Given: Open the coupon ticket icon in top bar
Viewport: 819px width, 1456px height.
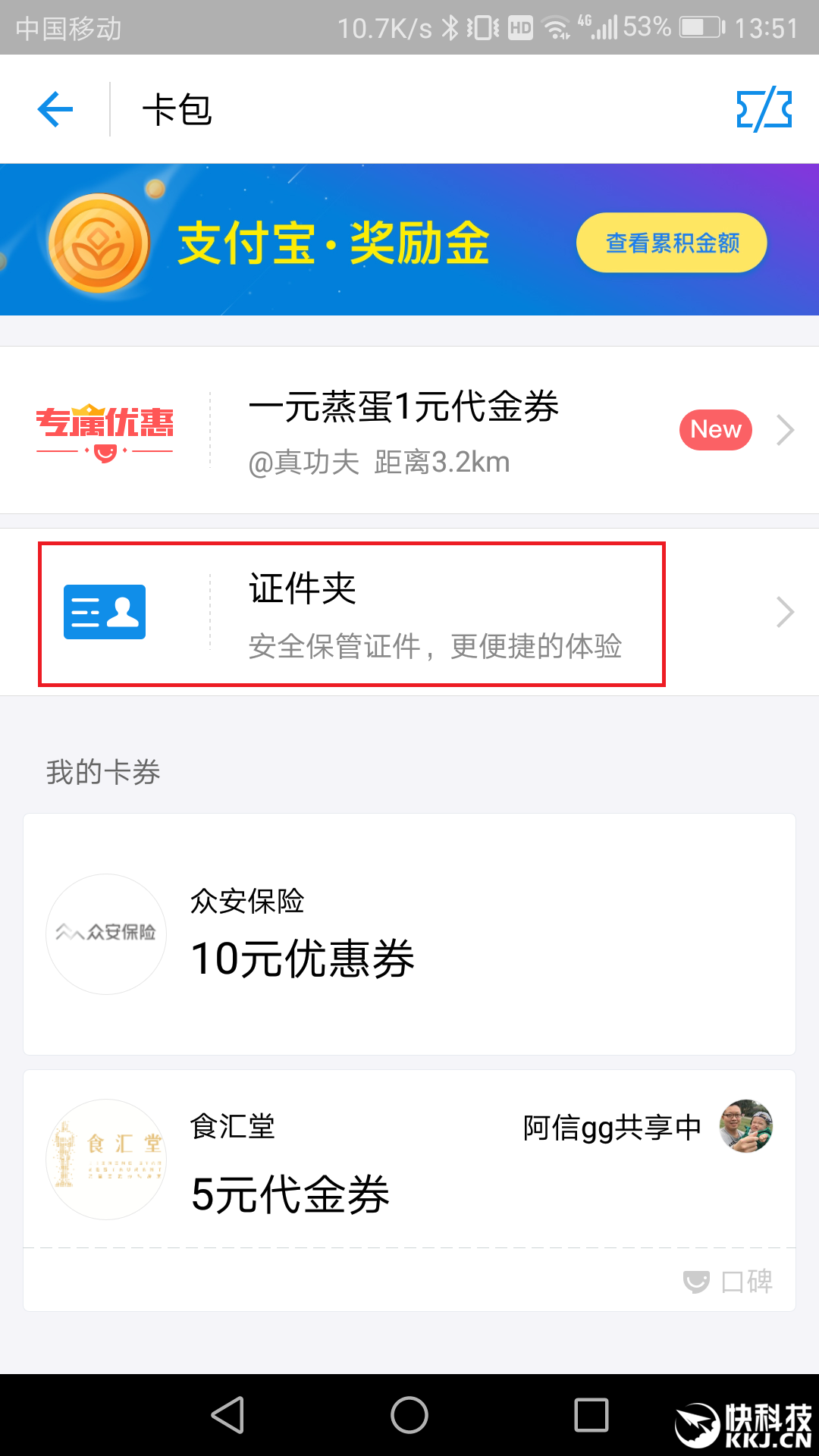Looking at the screenshot, I should tap(764, 110).
